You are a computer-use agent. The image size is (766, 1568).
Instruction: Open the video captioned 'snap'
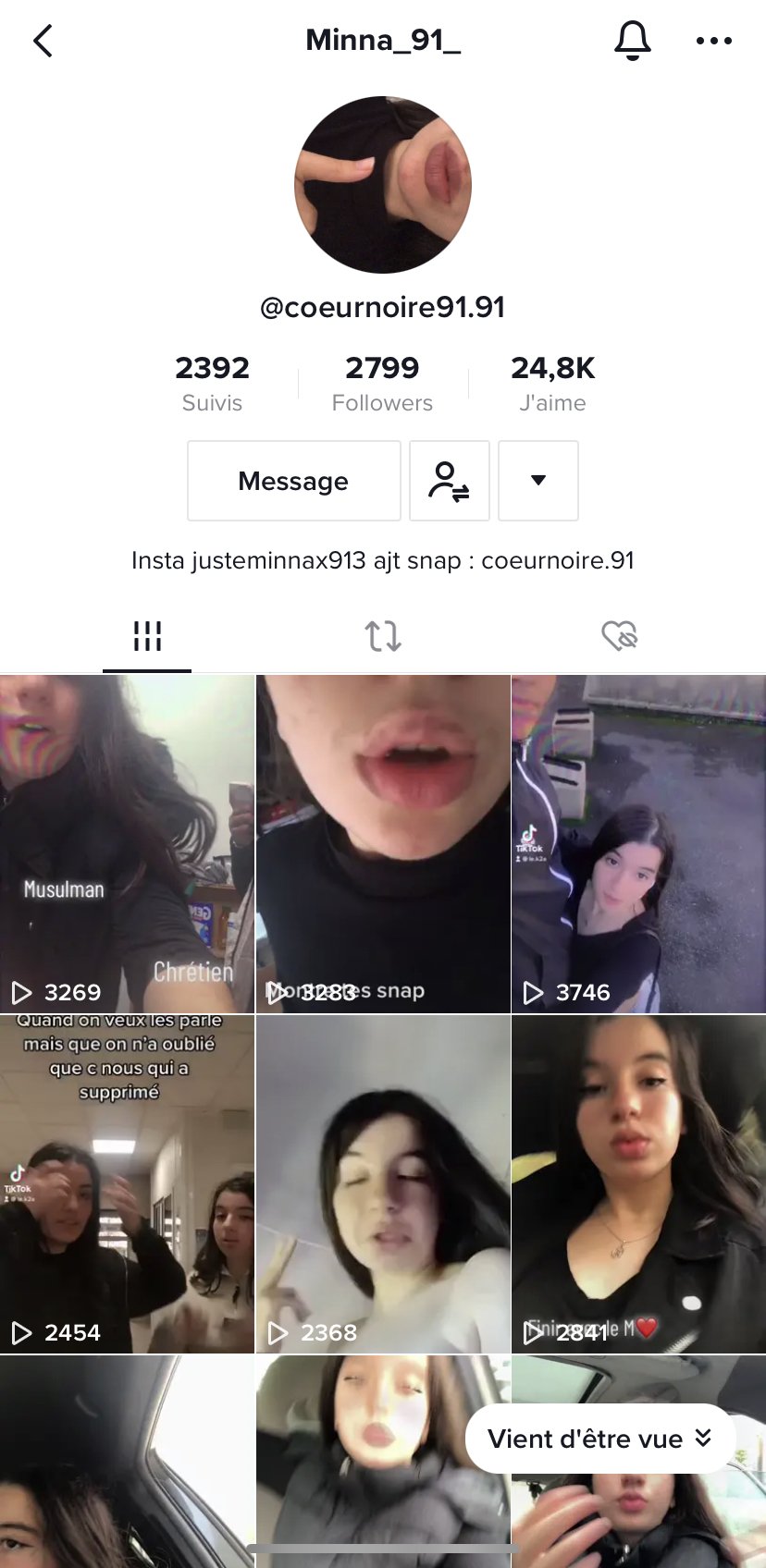click(x=383, y=843)
